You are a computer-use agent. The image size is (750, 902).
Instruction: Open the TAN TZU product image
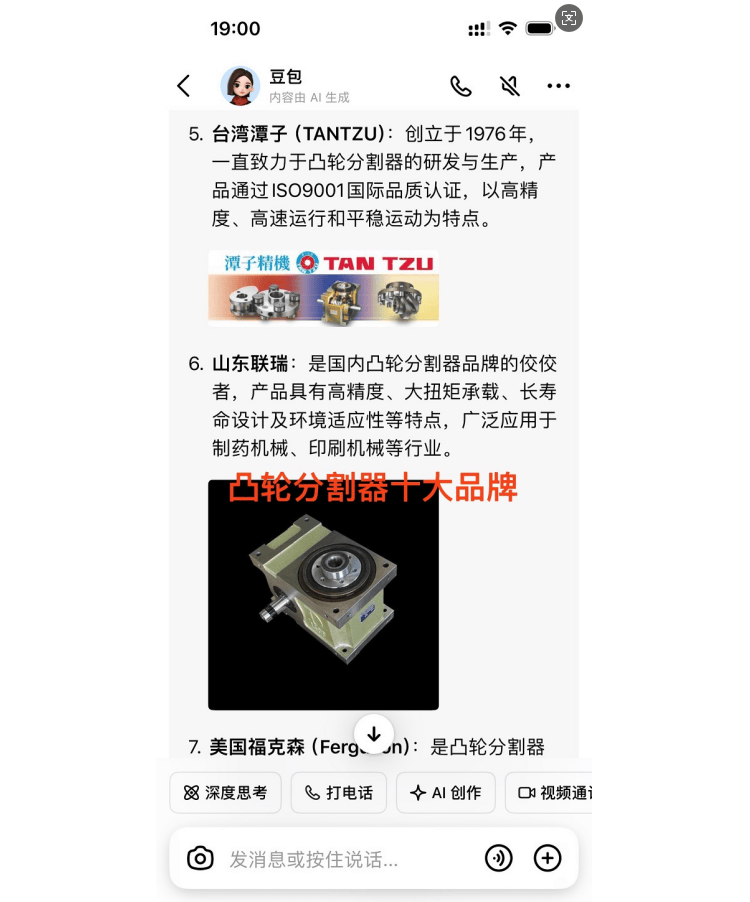pyautogui.click(x=323, y=288)
